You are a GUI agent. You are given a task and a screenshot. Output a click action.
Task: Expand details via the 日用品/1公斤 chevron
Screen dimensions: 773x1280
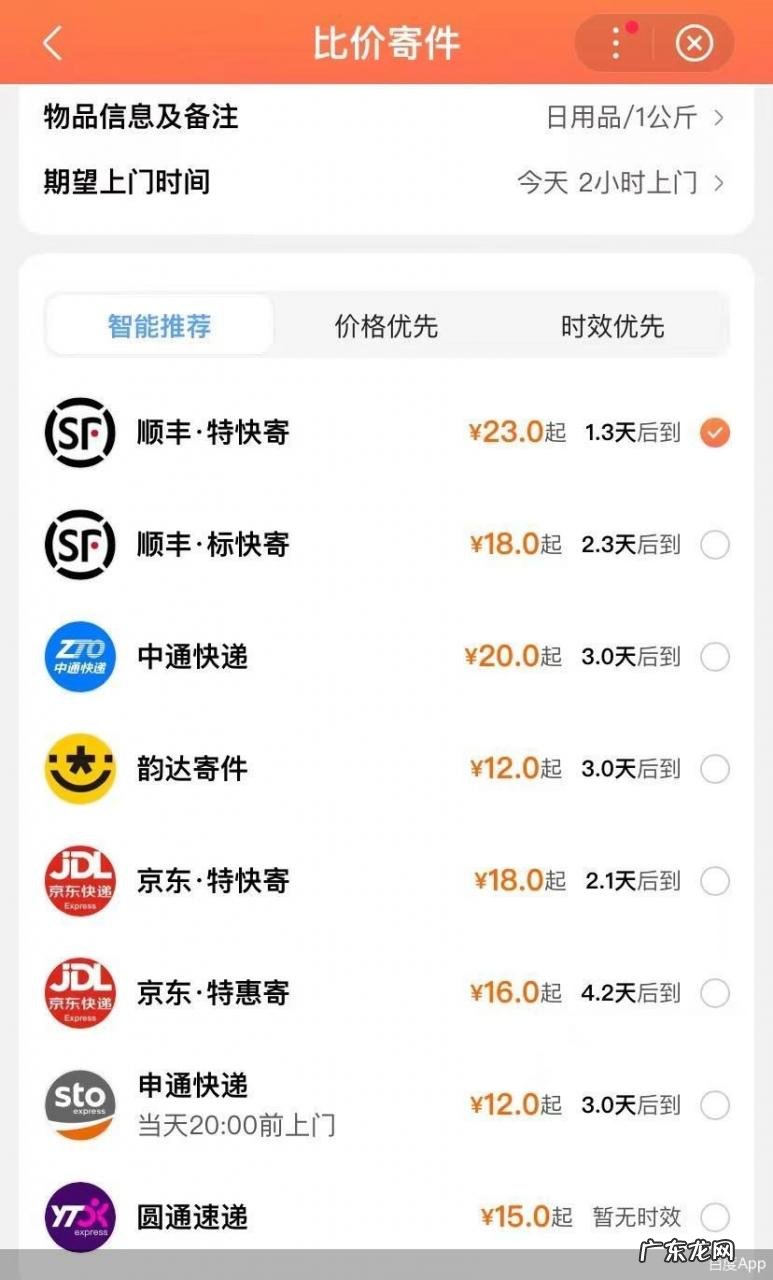(x=718, y=117)
